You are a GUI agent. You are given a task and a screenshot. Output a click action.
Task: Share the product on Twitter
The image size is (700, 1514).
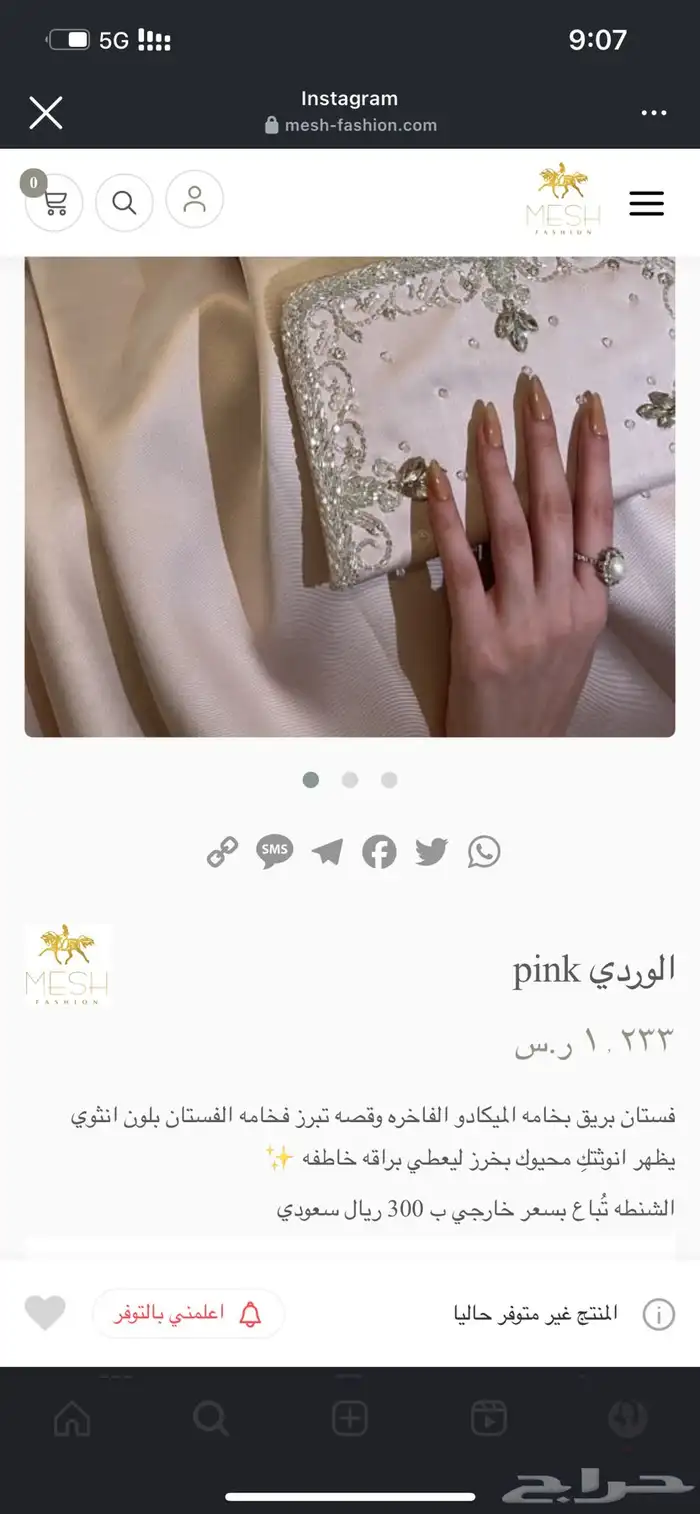[x=431, y=852]
